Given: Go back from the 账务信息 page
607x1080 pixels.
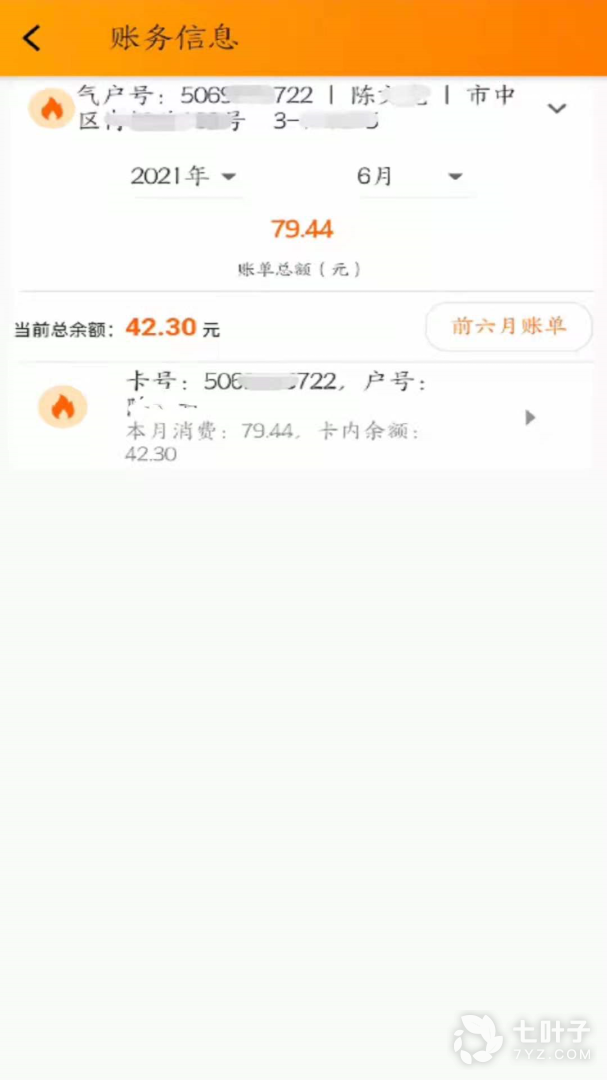Looking at the screenshot, I should click(32, 39).
